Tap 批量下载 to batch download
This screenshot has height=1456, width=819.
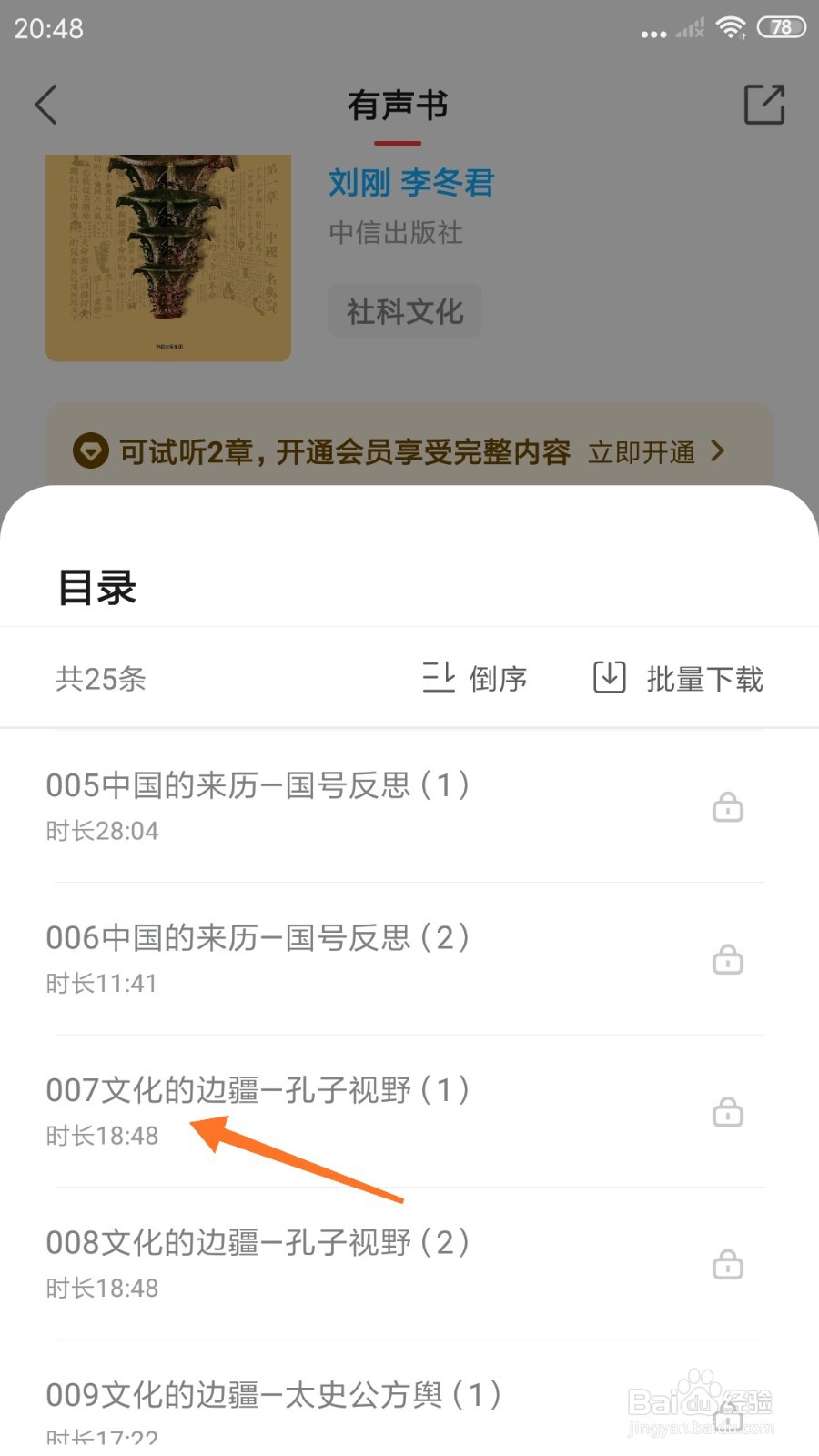pos(705,679)
